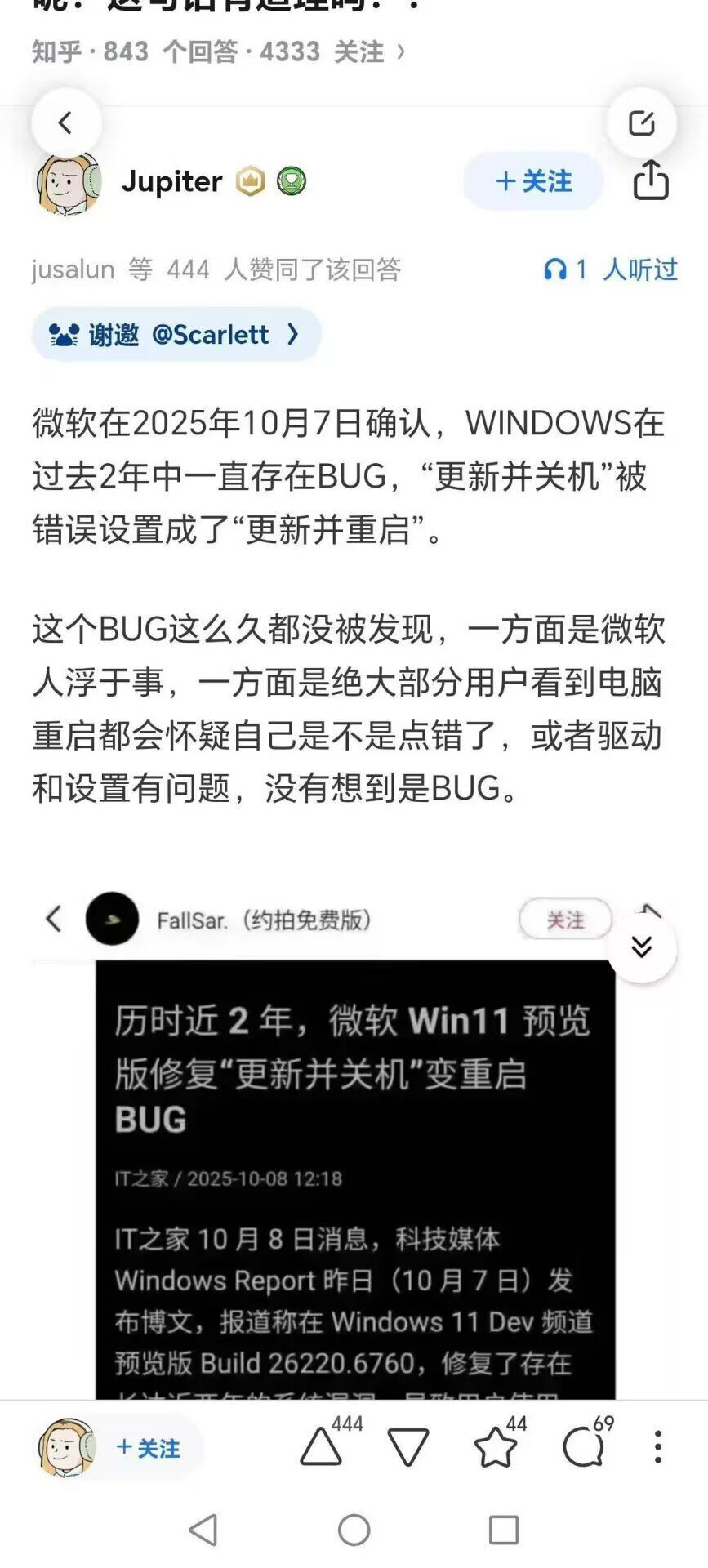Open the 1 人听过 audio link
Viewport: 708px width, 1568px height.
(611, 269)
